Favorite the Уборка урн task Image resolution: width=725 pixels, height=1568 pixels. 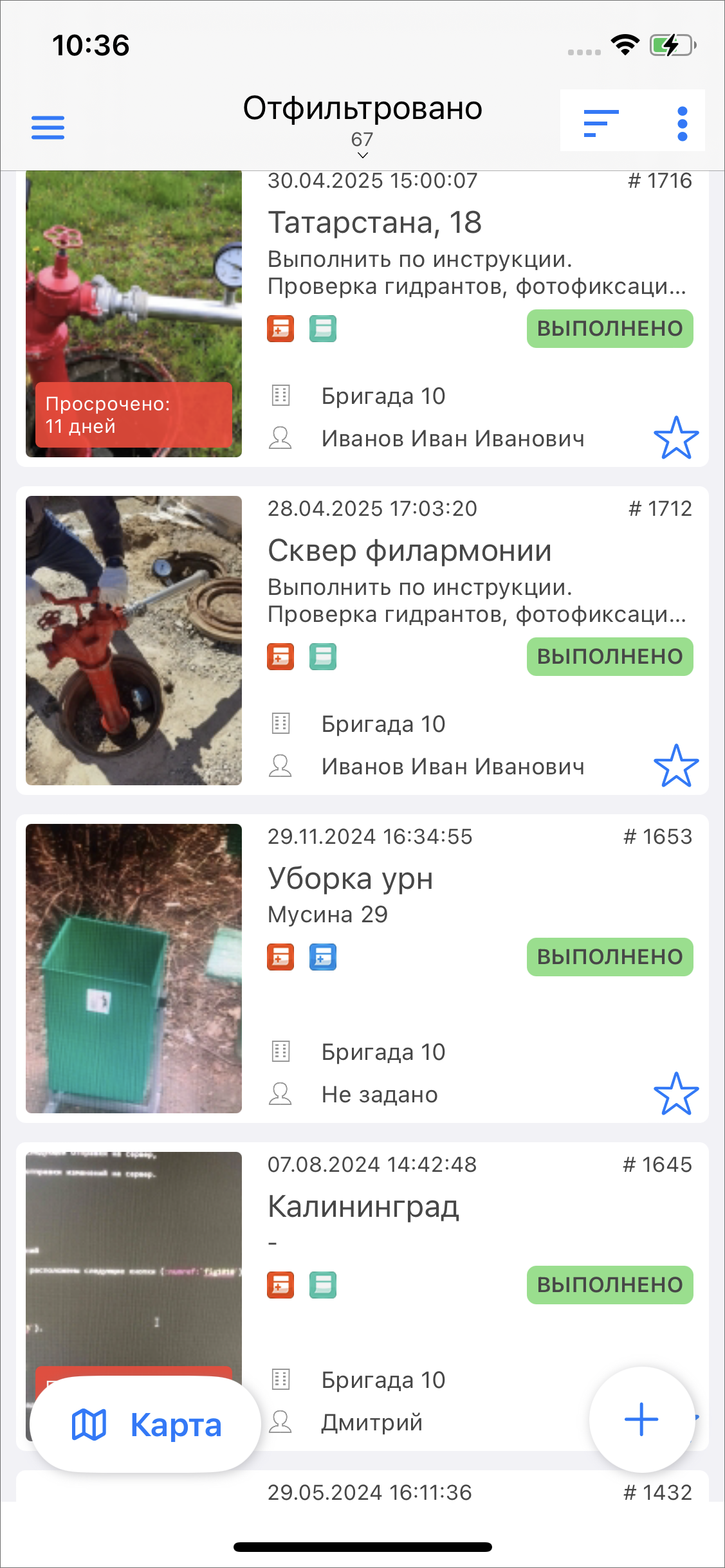pos(676,1093)
